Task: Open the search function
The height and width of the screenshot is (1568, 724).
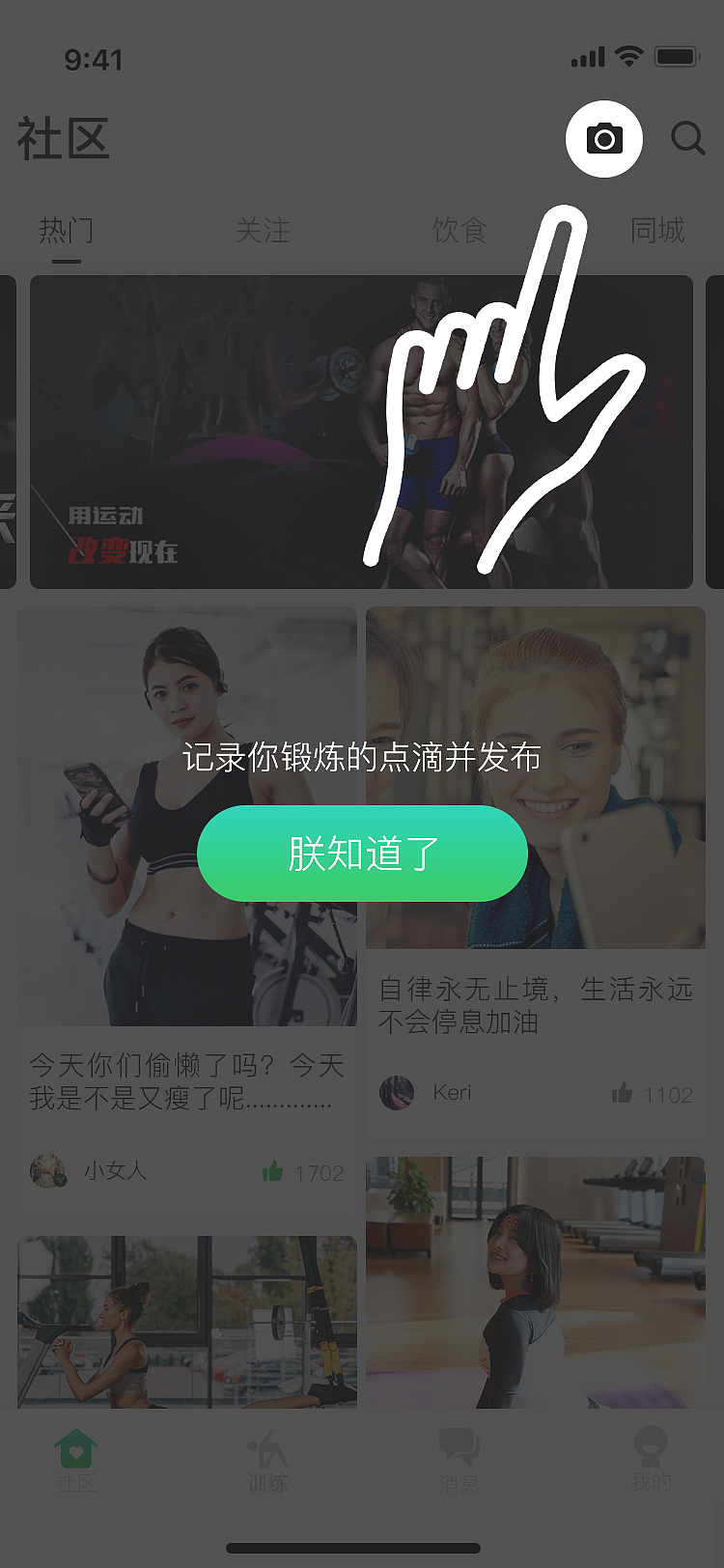Action: tap(687, 140)
